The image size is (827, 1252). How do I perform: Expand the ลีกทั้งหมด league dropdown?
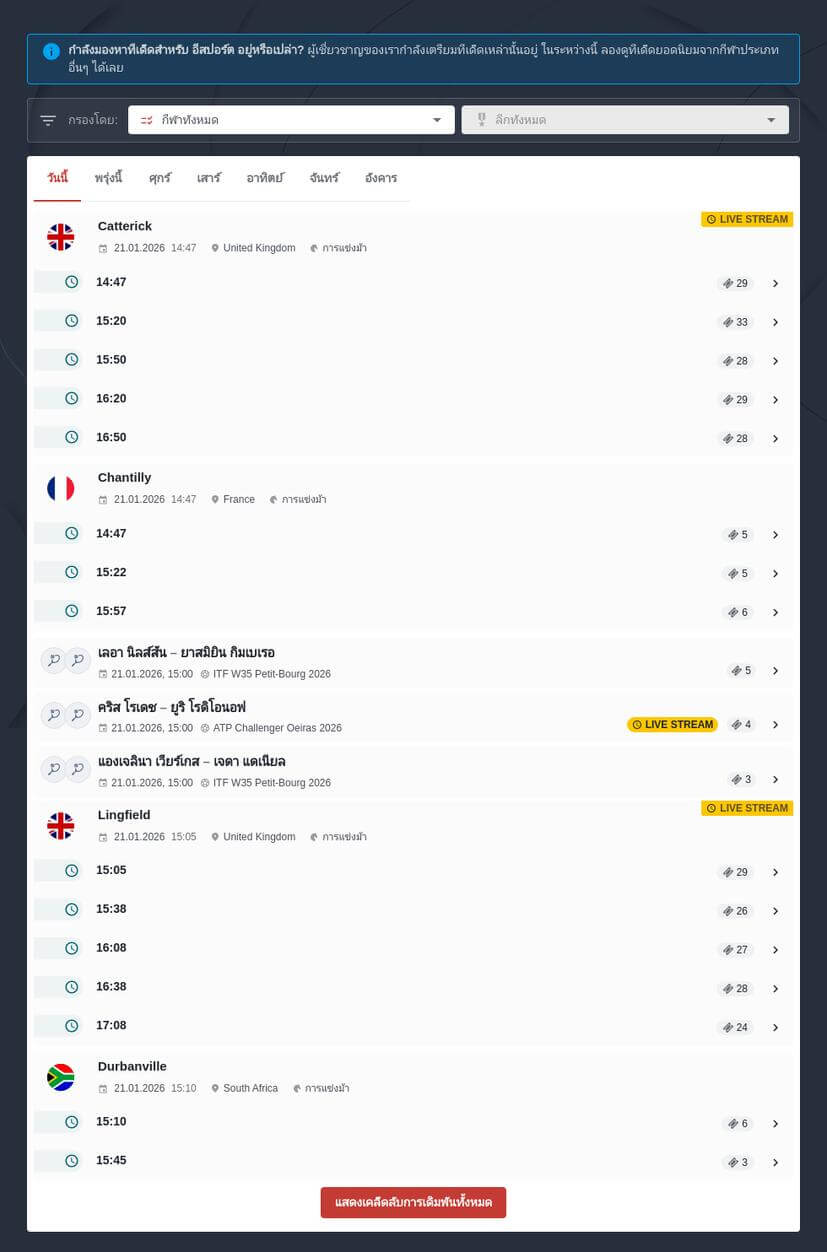click(624, 120)
